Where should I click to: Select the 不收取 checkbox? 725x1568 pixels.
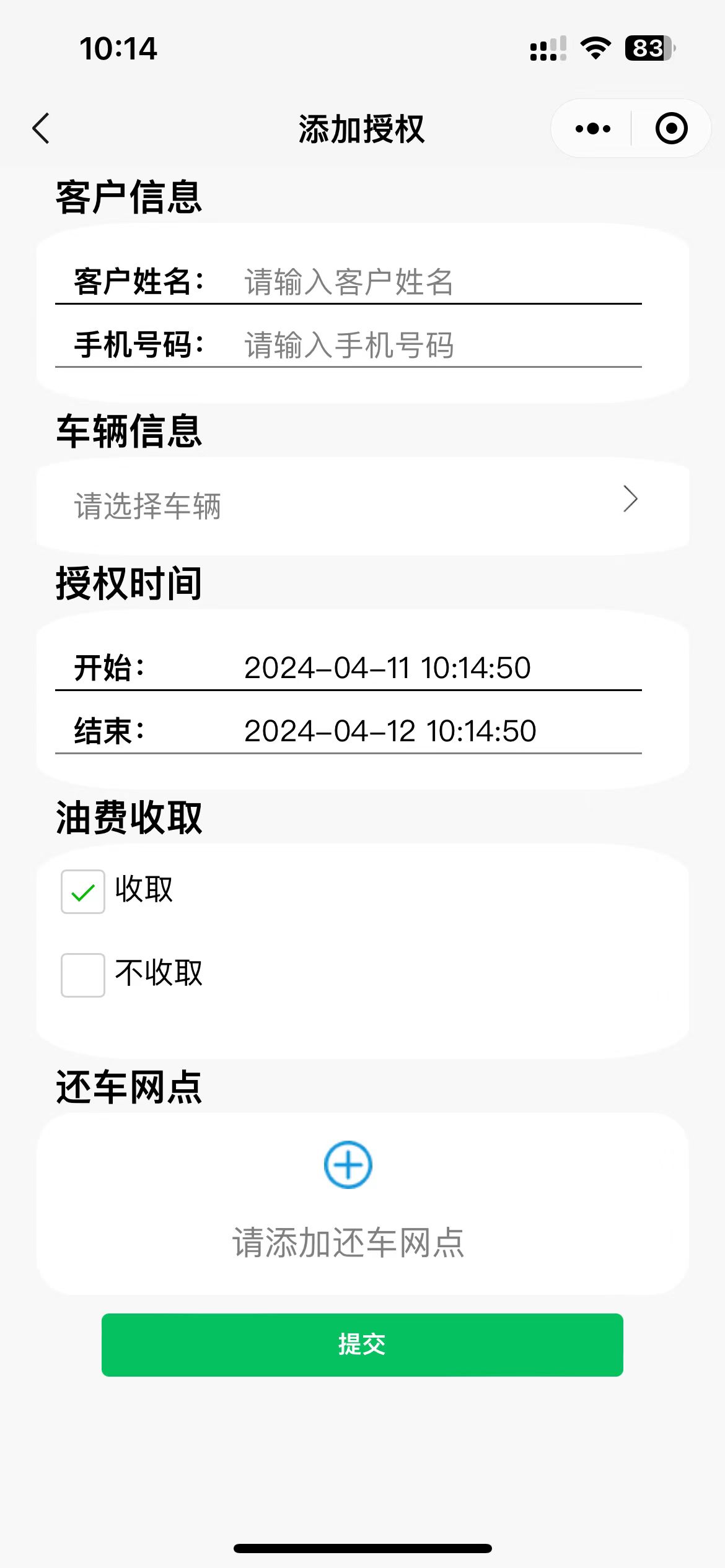click(x=83, y=975)
